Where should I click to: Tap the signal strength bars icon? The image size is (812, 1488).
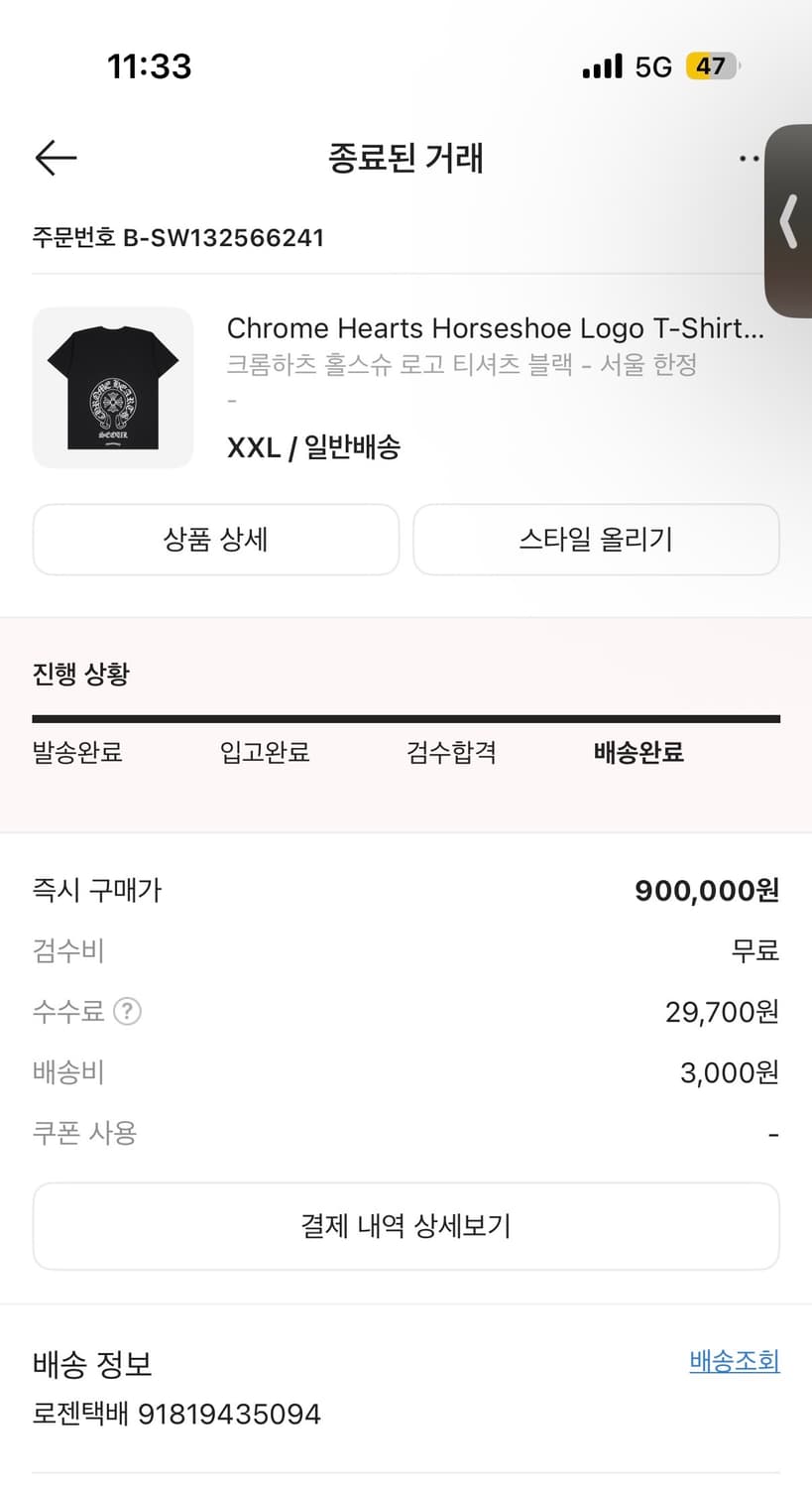pos(601,65)
